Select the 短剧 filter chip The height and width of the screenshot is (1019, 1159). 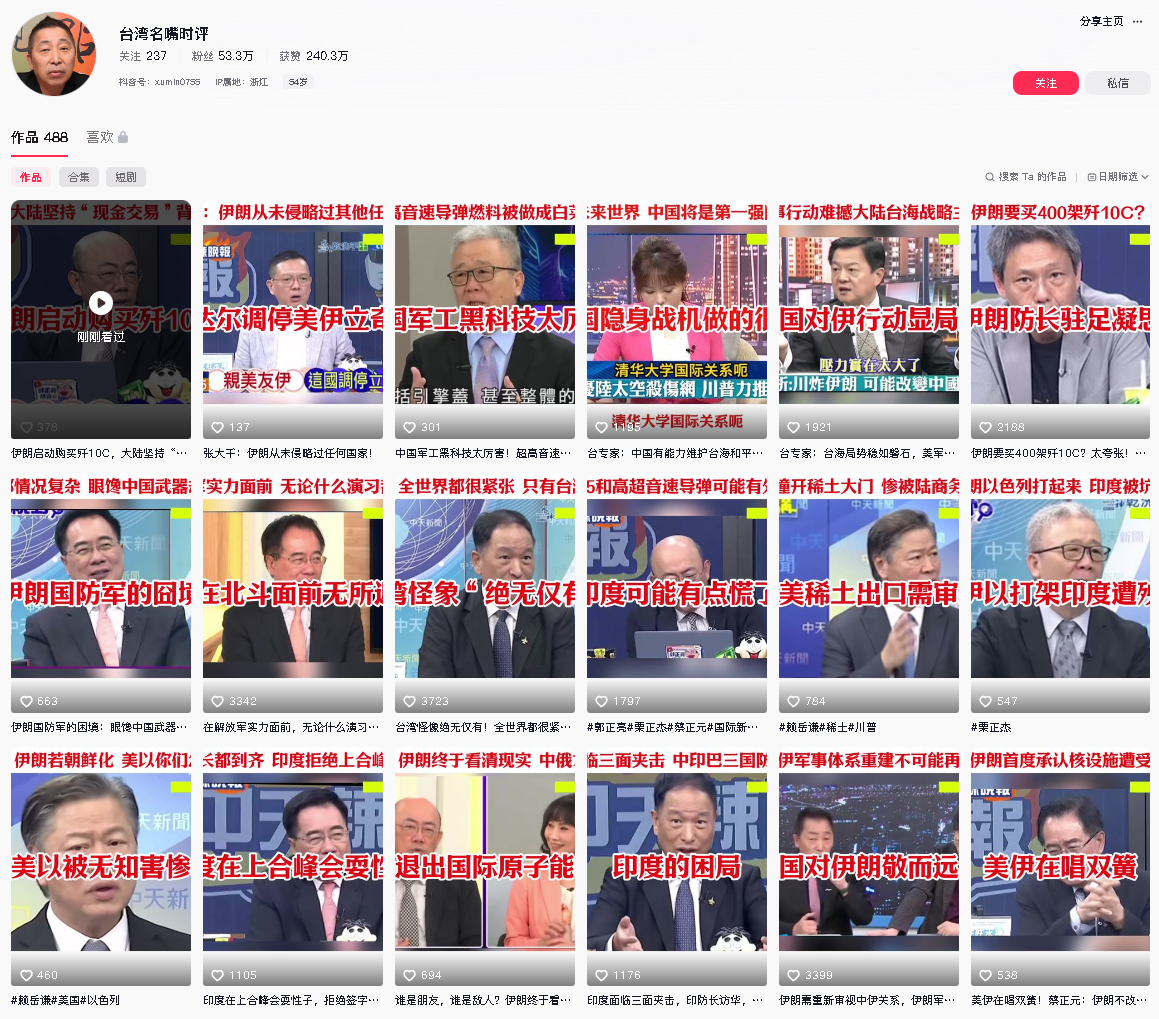tap(126, 177)
